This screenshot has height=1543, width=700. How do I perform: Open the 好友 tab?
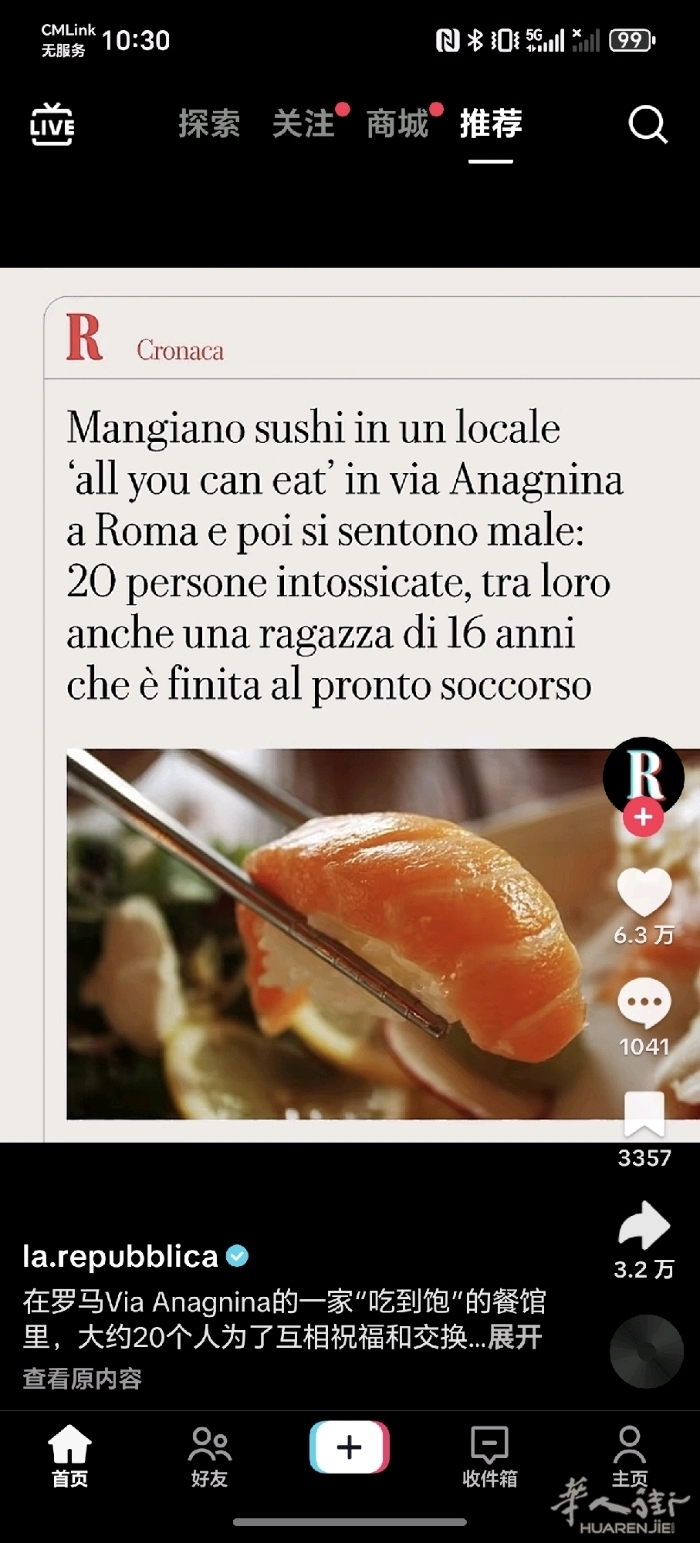(x=210, y=1457)
